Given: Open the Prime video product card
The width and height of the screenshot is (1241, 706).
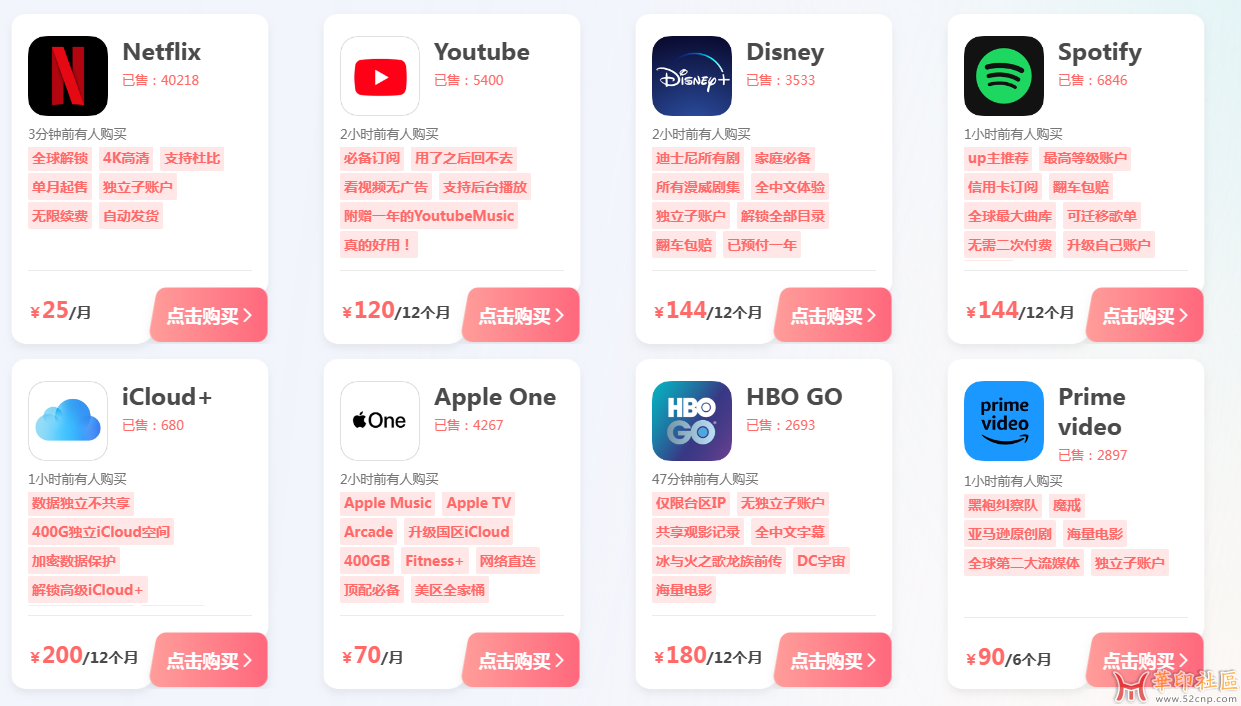Looking at the screenshot, I should point(1091,411).
